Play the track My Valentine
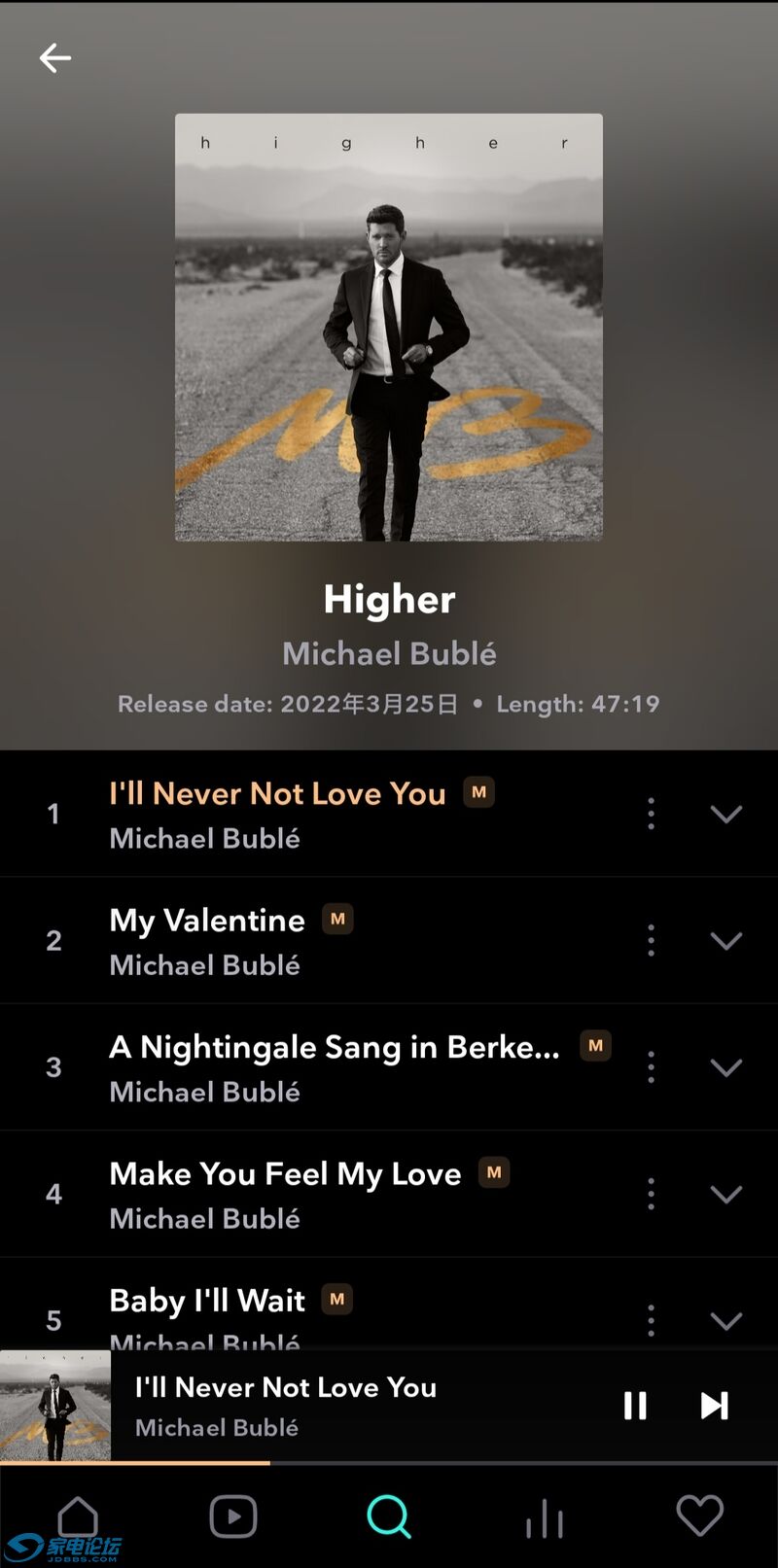778x1568 pixels. [x=207, y=921]
